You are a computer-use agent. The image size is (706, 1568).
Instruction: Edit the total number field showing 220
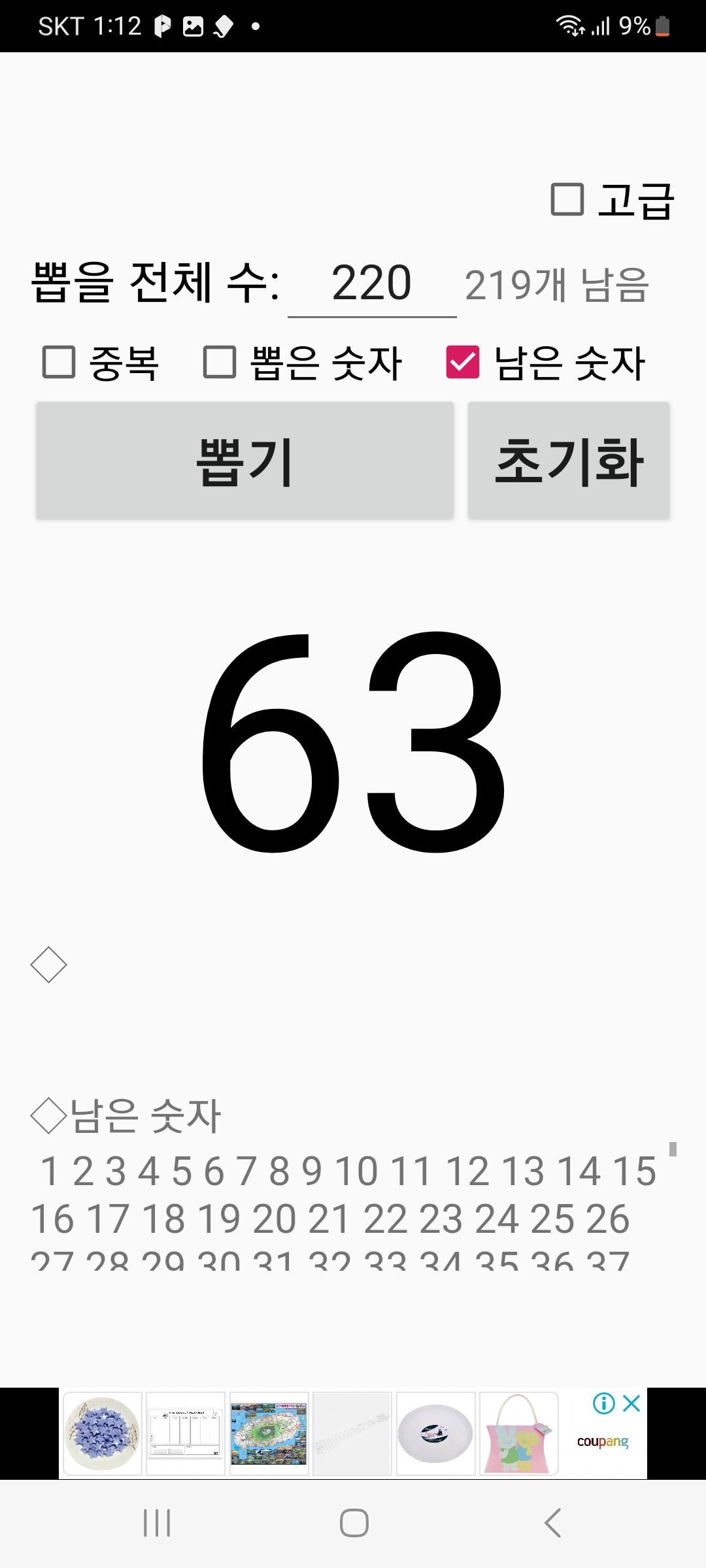pos(372,284)
